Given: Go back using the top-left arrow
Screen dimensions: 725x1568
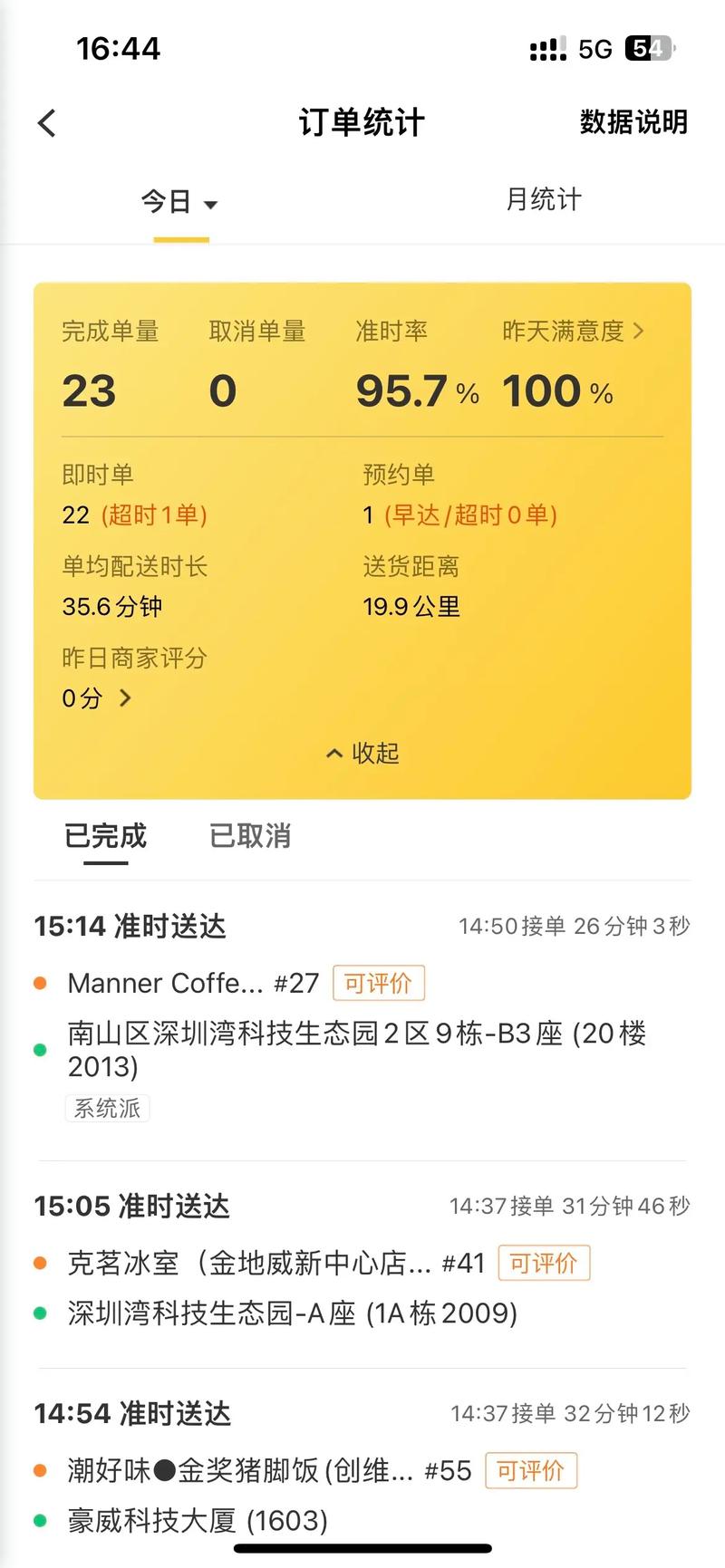Looking at the screenshot, I should pyautogui.click(x=47, y=123).
